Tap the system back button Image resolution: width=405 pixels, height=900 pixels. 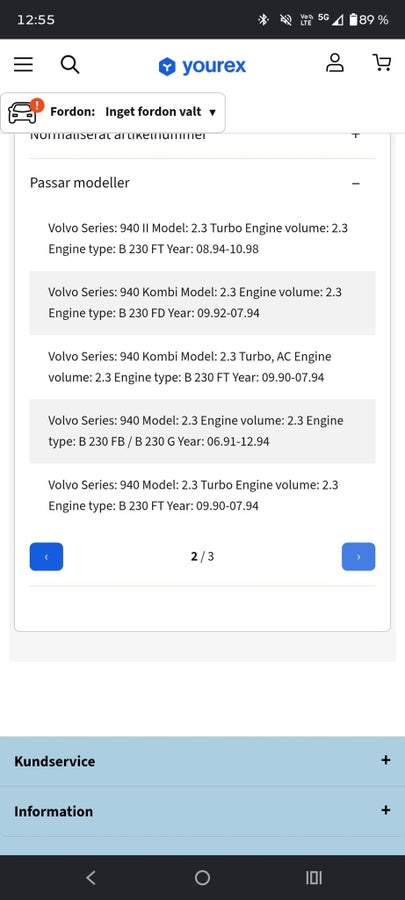coord(90,878)
